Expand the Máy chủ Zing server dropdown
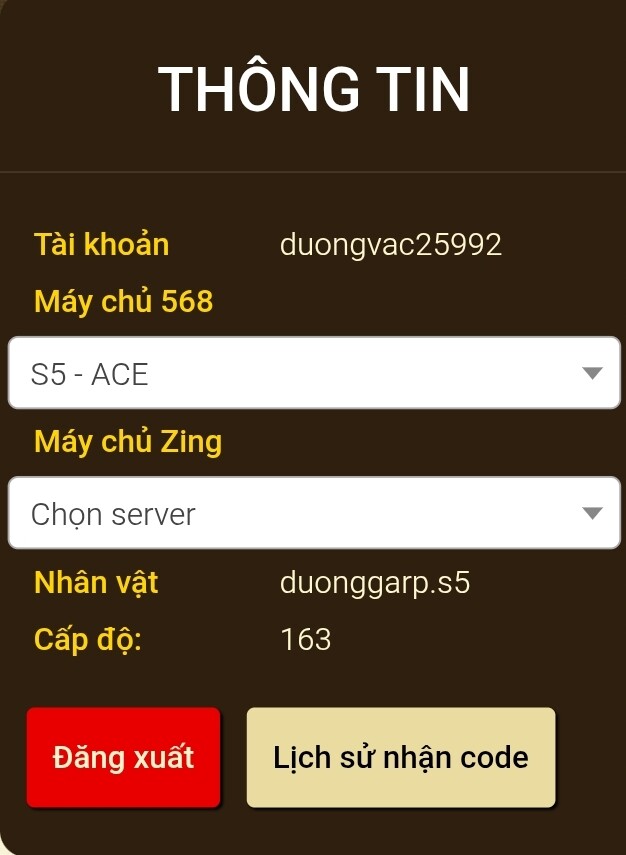The width and height of the screenshot is (626, 855). tap(314, 513)
